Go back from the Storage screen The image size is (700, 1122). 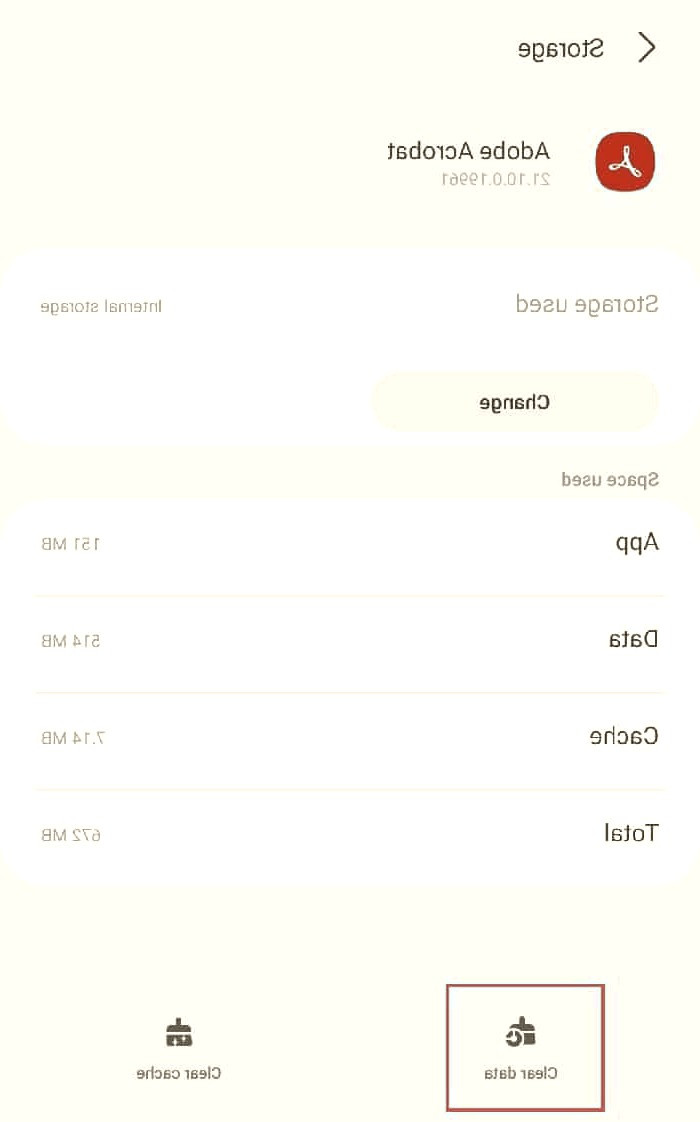coord(647,48)
